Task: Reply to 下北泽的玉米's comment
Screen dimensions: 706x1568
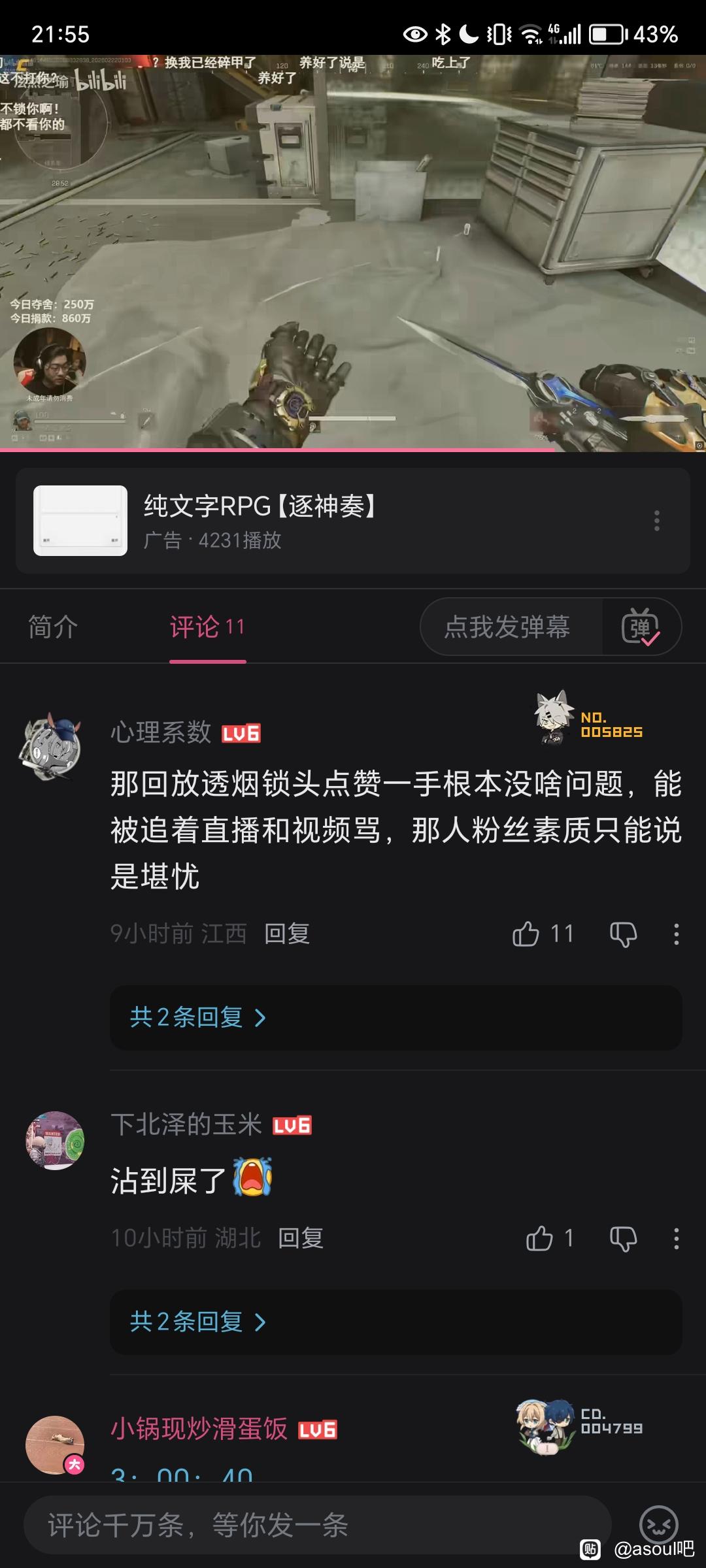Action: click(x=301, y=1238)
